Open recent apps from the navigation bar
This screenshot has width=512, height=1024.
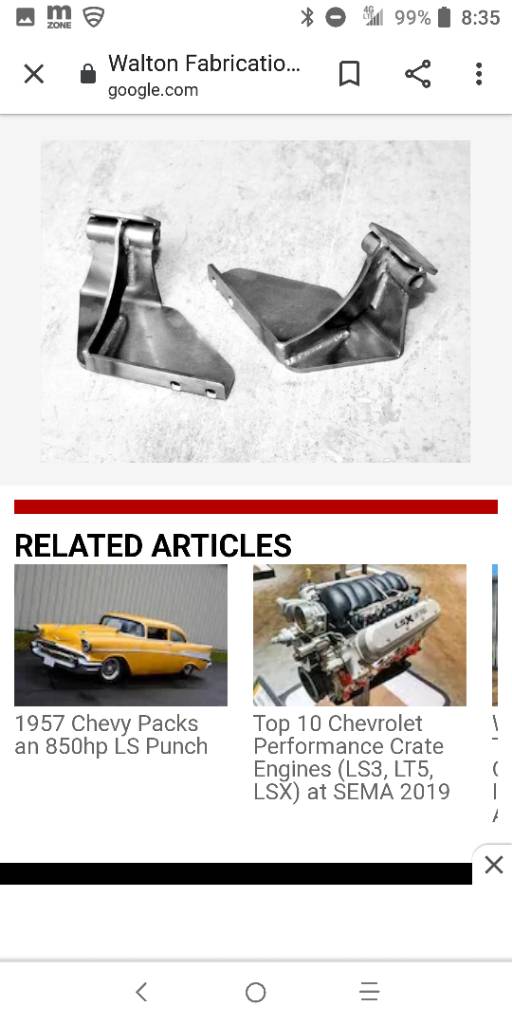coord(370,992)
